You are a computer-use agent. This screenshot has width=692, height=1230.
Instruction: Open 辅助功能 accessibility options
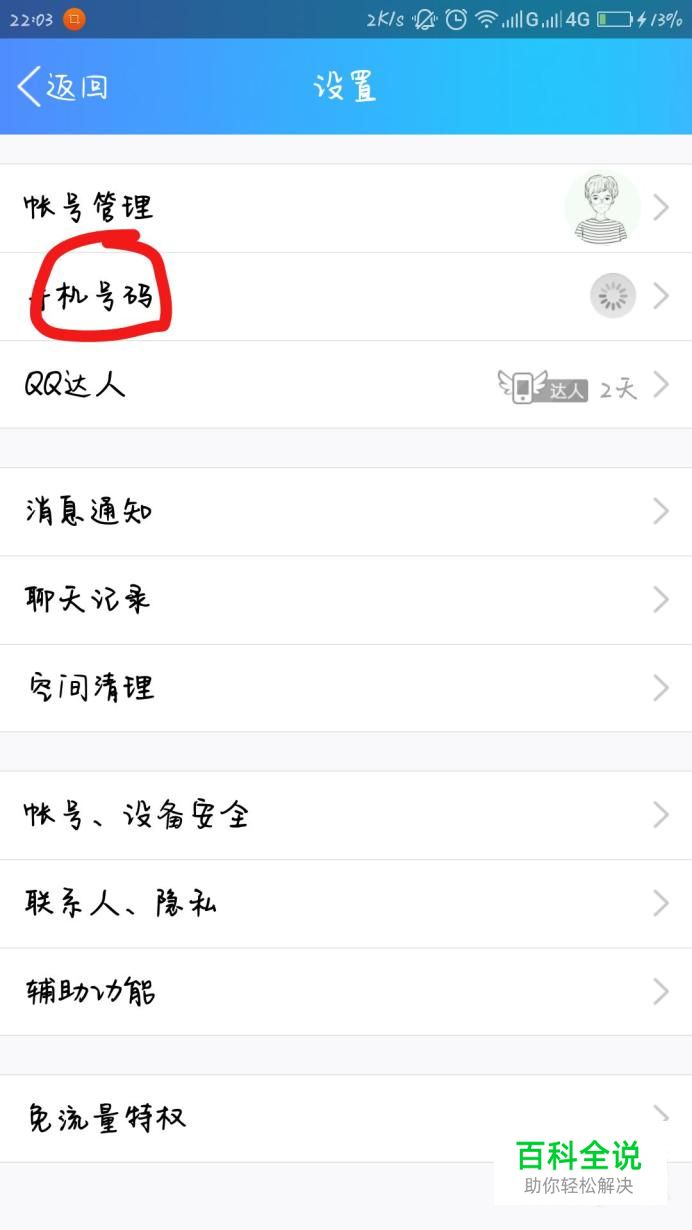click(x=346, y=991)
